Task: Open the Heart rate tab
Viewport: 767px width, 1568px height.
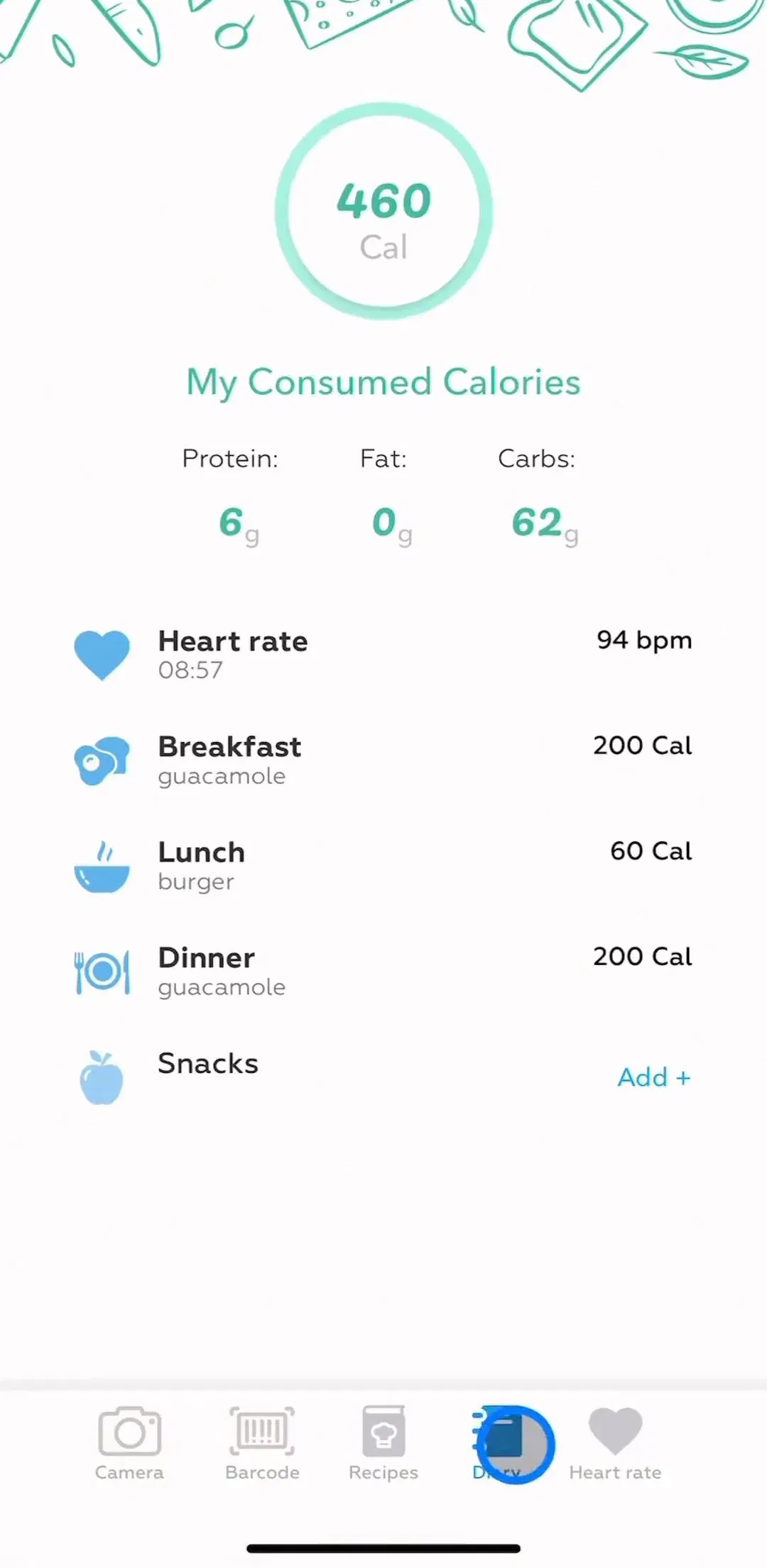Action: [615, 1443]
